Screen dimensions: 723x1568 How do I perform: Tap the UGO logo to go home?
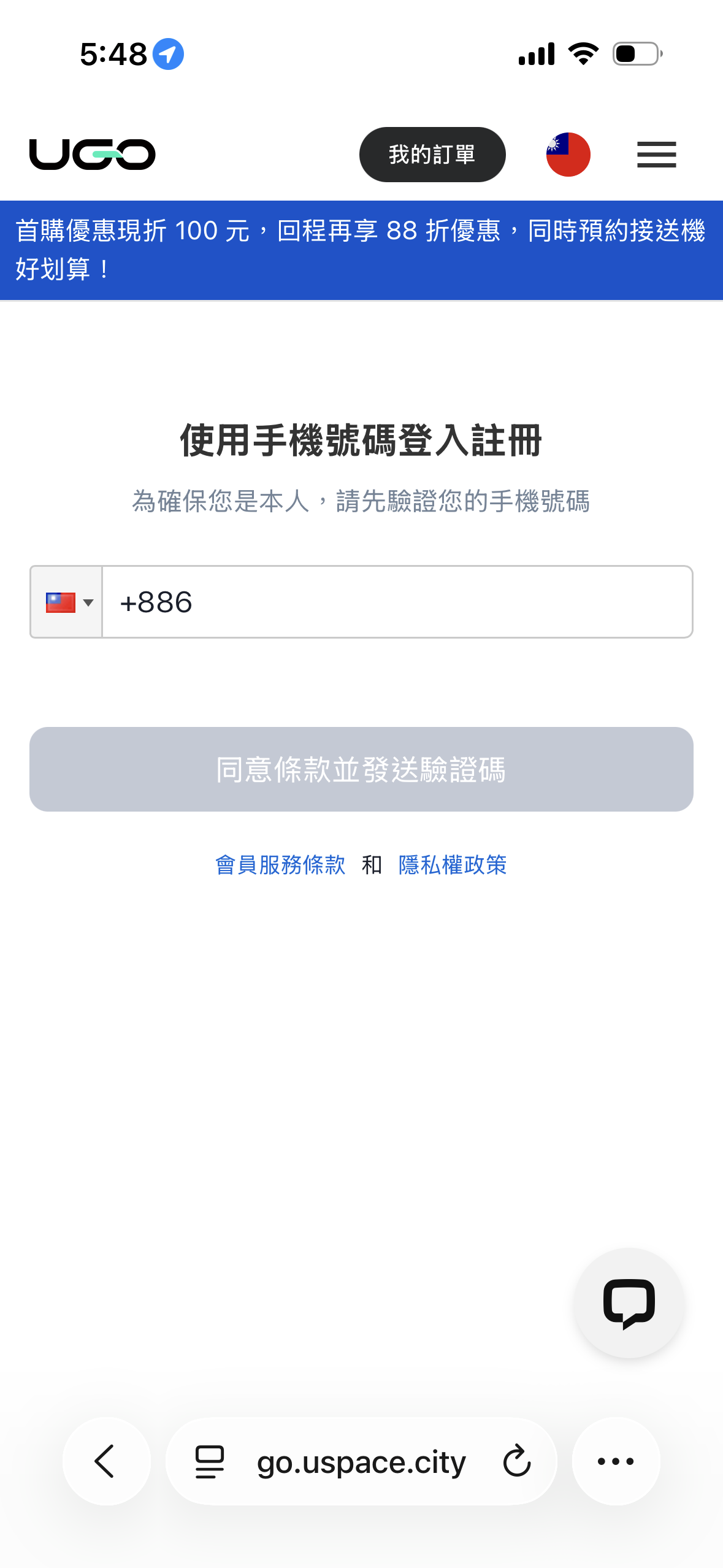point(93,154)
